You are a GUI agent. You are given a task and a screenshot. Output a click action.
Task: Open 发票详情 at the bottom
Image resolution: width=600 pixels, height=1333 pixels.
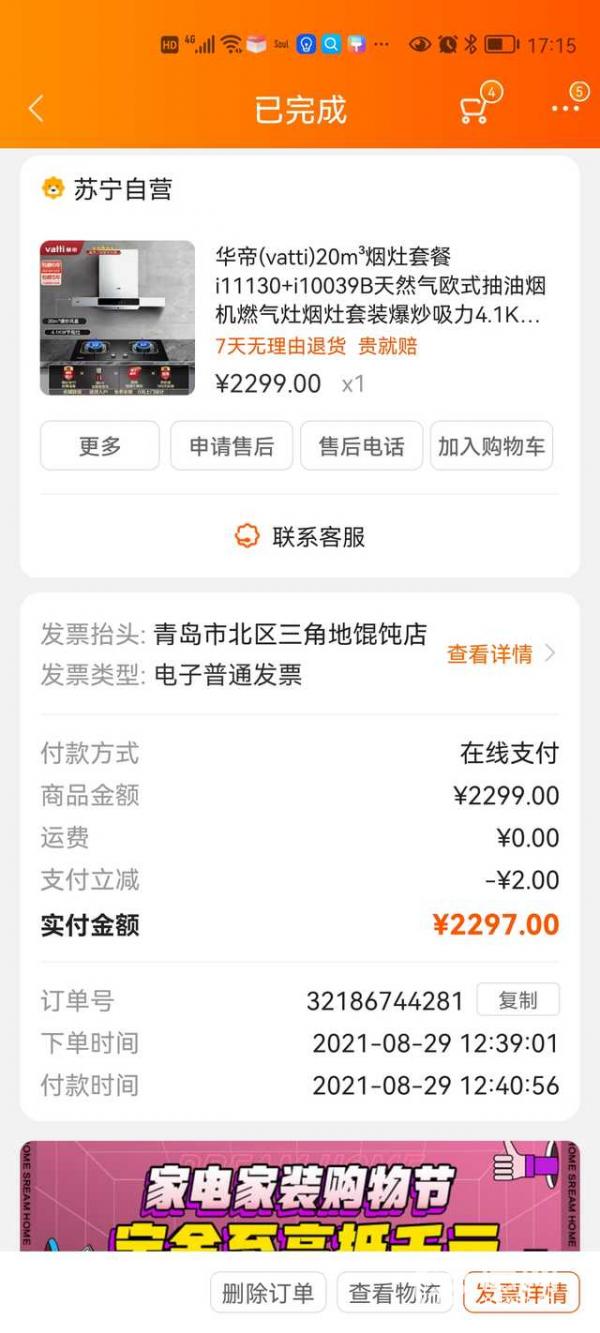click(x=521, y=1293)
